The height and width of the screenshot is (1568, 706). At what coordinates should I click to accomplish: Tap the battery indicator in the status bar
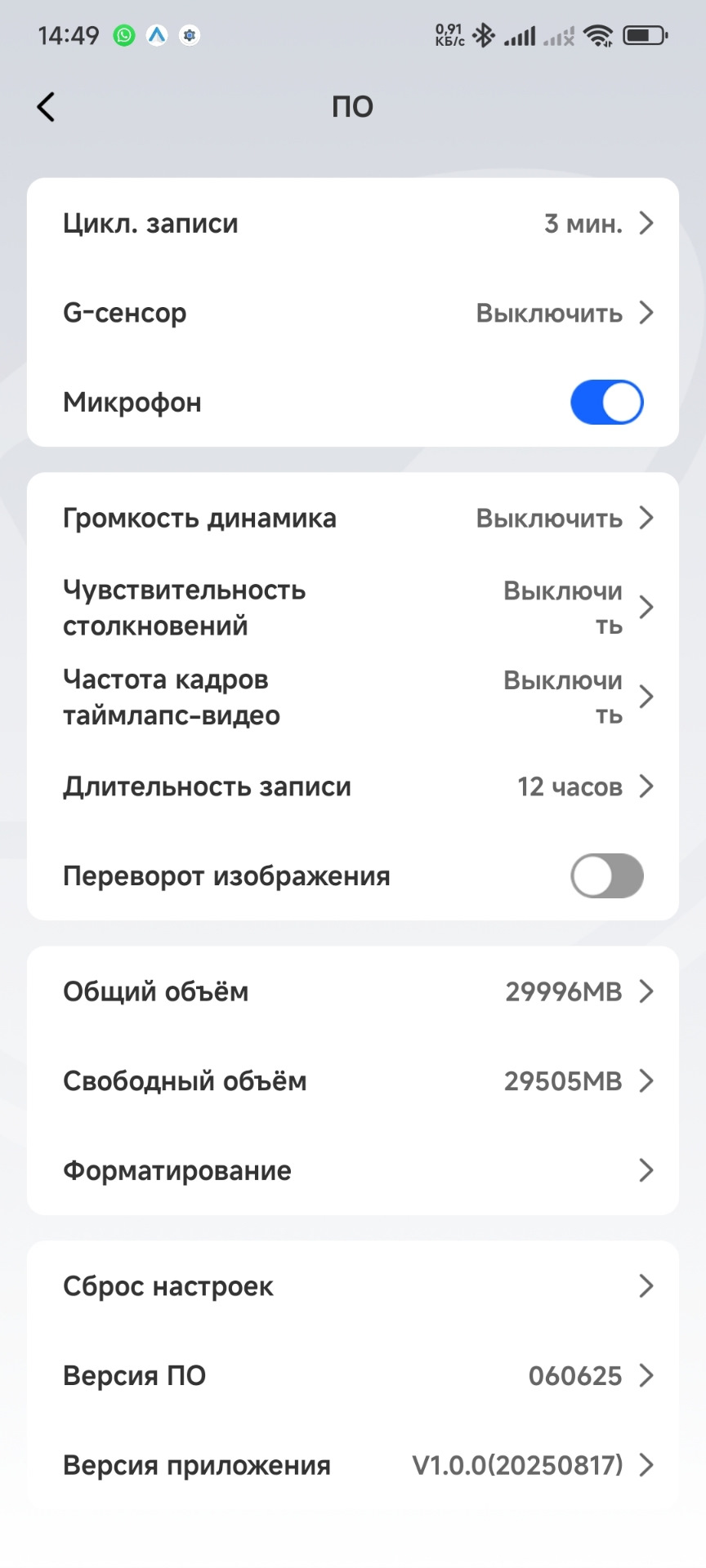coord(645,36)
